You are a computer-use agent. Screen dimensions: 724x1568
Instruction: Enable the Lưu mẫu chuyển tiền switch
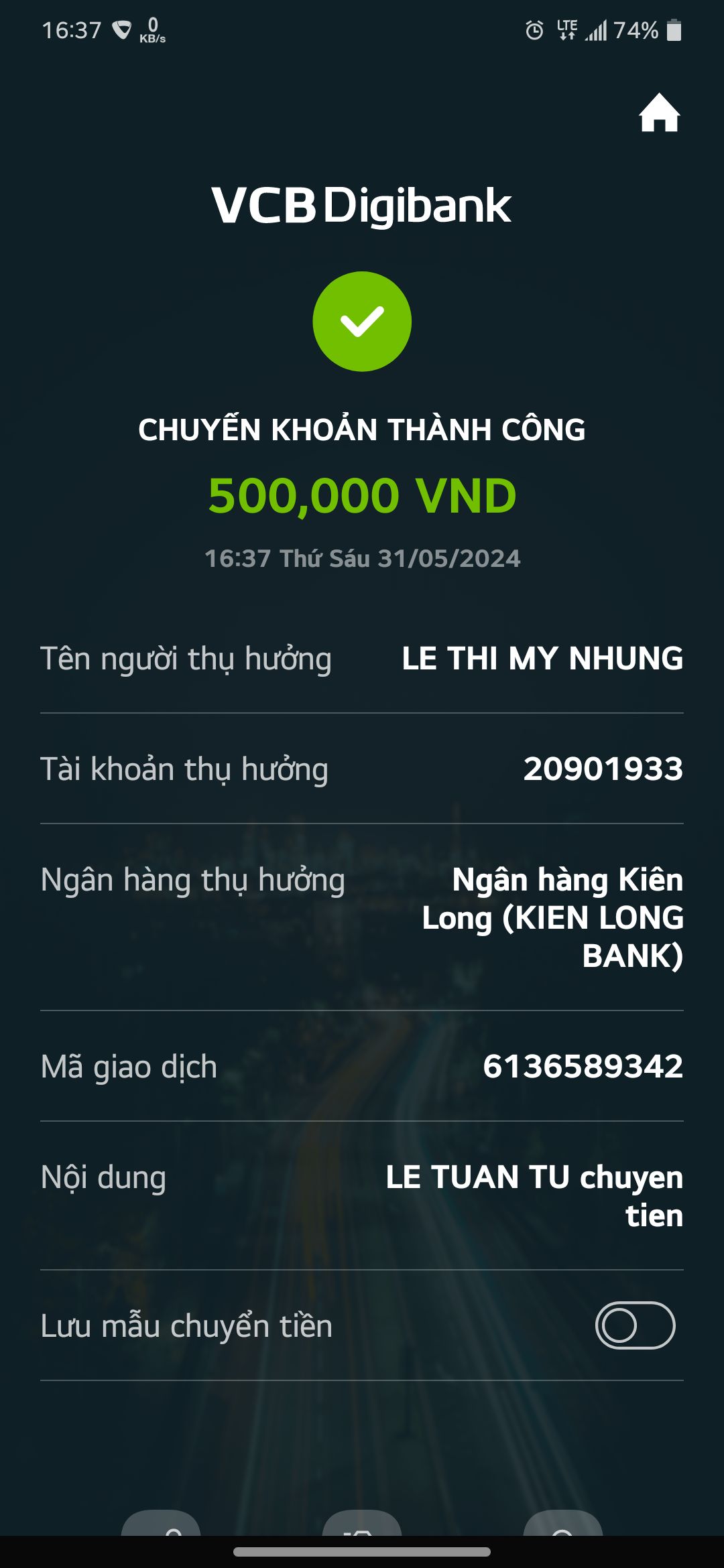coord(635,1325)
